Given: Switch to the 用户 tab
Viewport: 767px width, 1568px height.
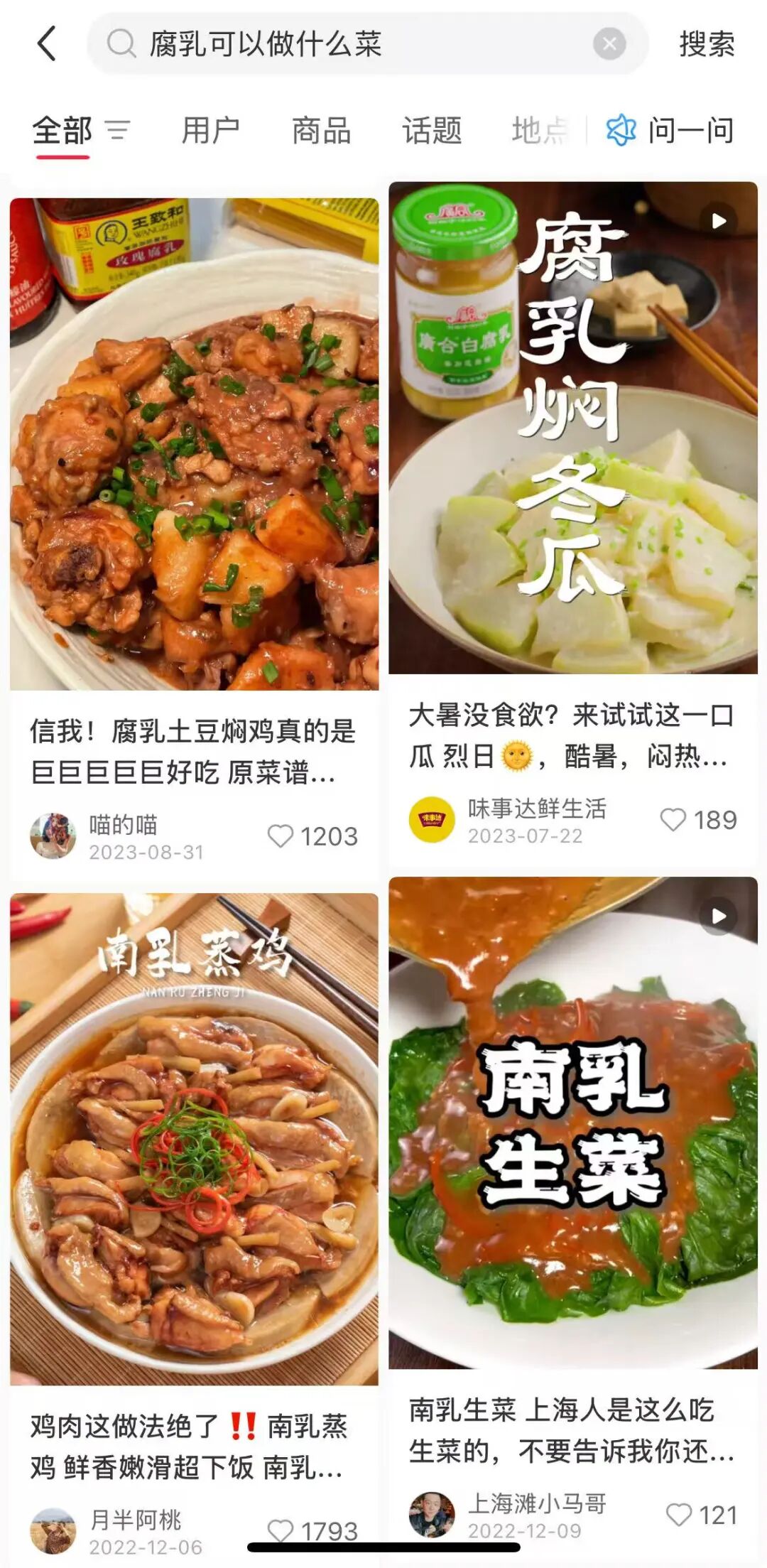Looking at the screenshot, I should [210, 131].
